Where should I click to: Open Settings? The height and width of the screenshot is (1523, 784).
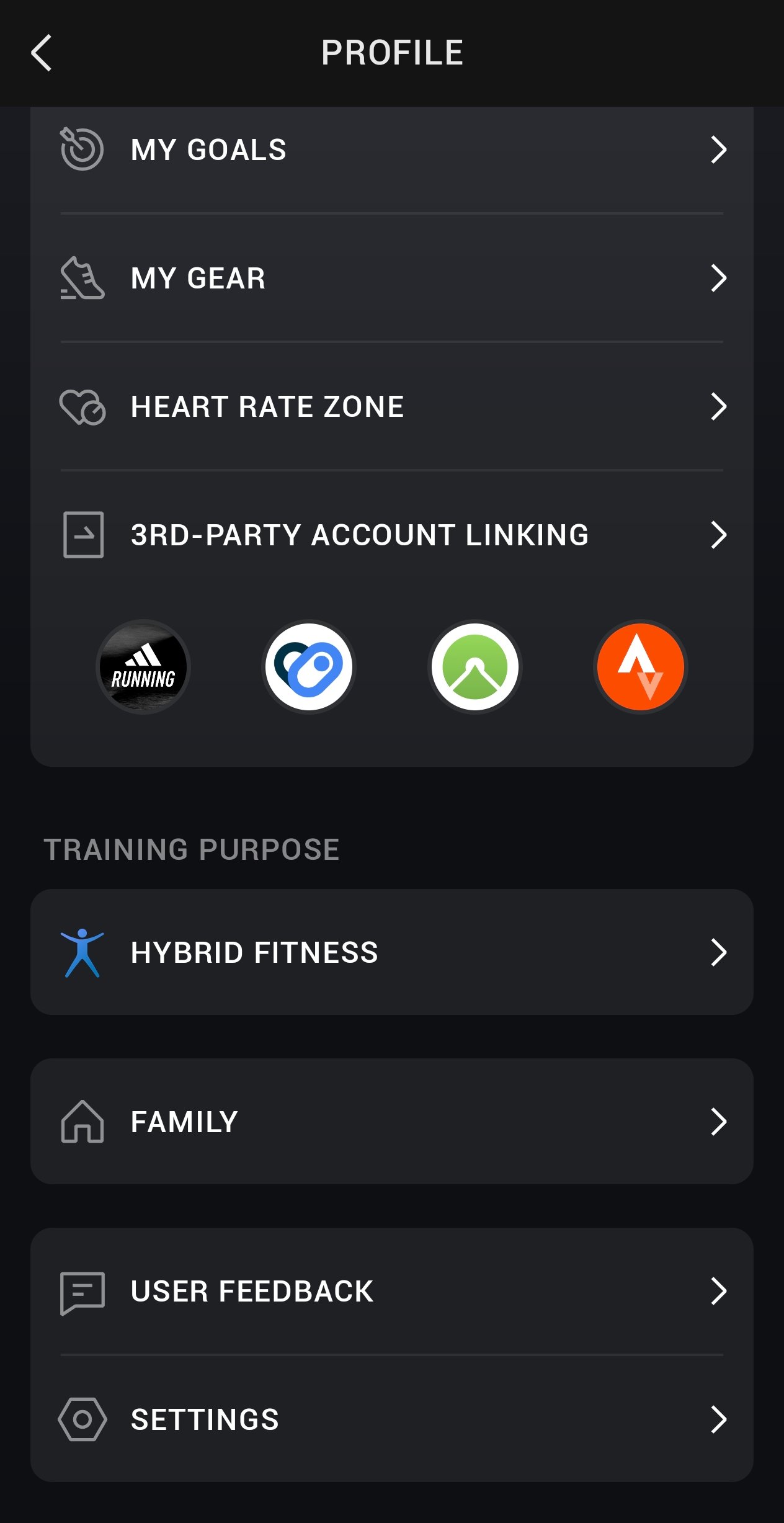pos(392,1419)
